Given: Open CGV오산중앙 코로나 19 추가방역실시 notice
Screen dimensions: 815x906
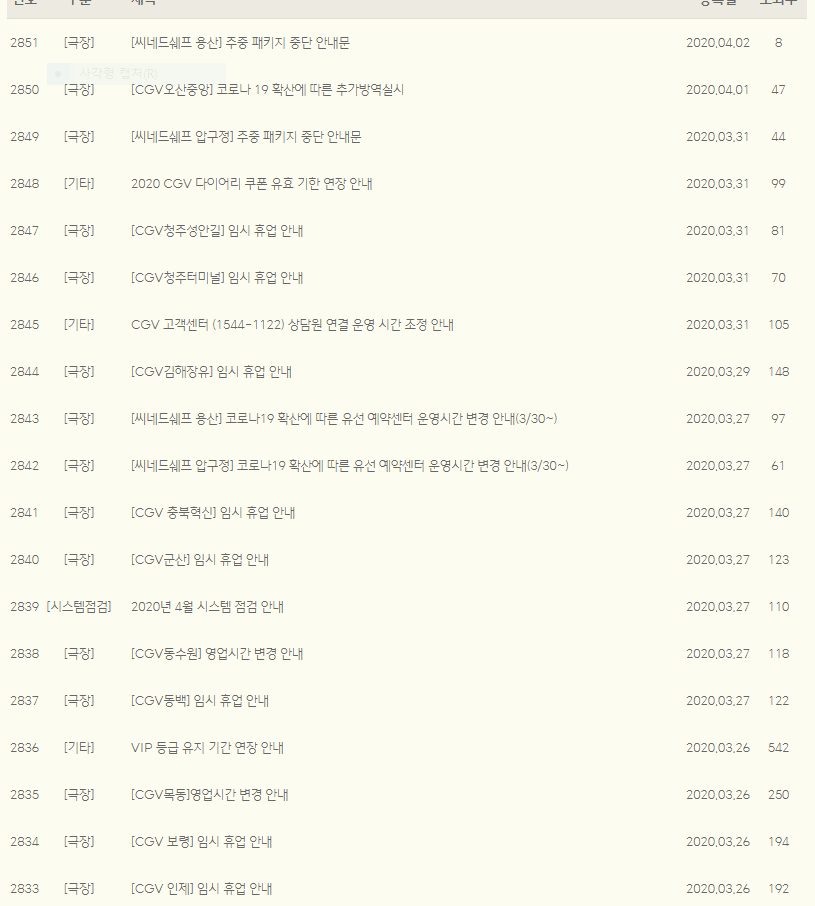Looking at the screenshot, I should tap(267, 90).
